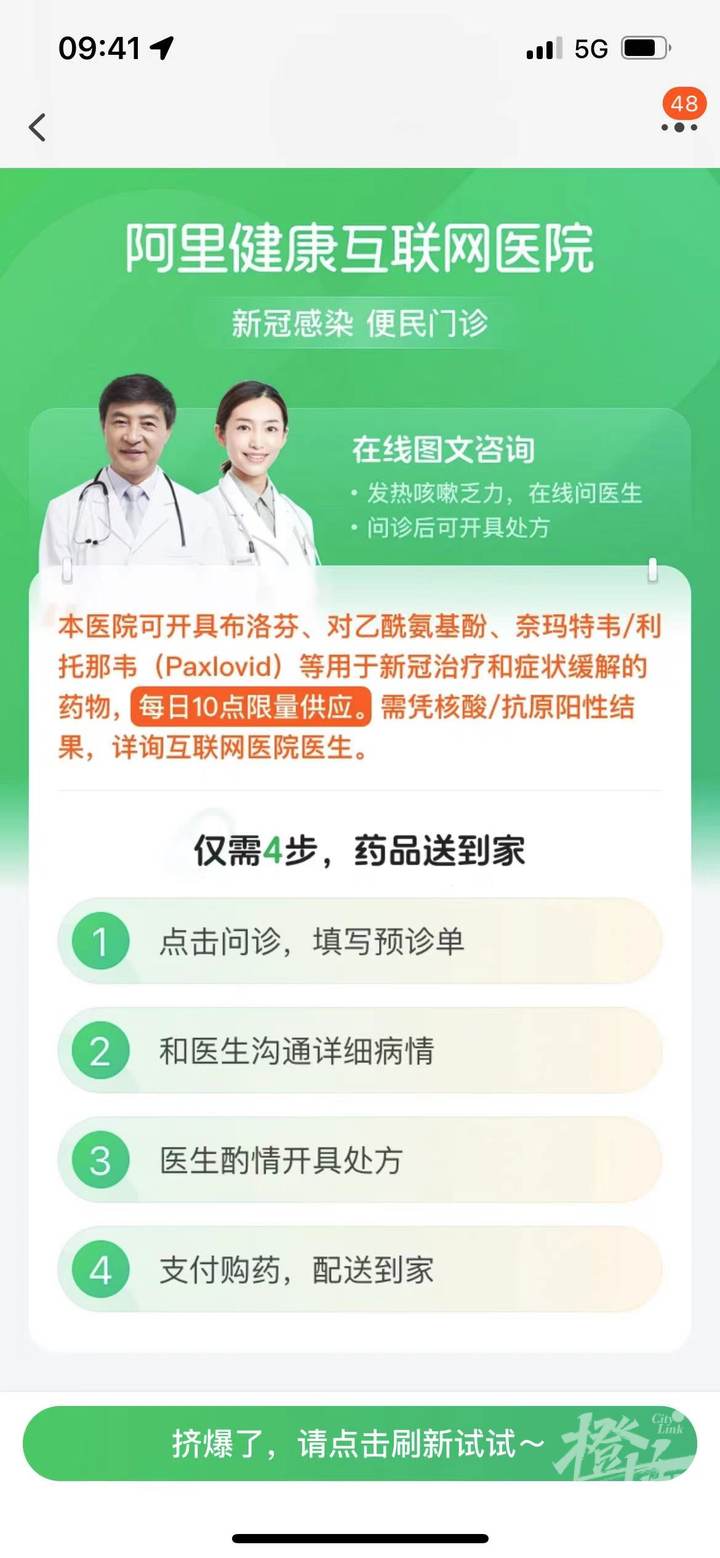The height and width of the screenshot is (1558, 720).
Task: Select step 3 医生酌情开具处方
Action: (x=360, y=1160)
